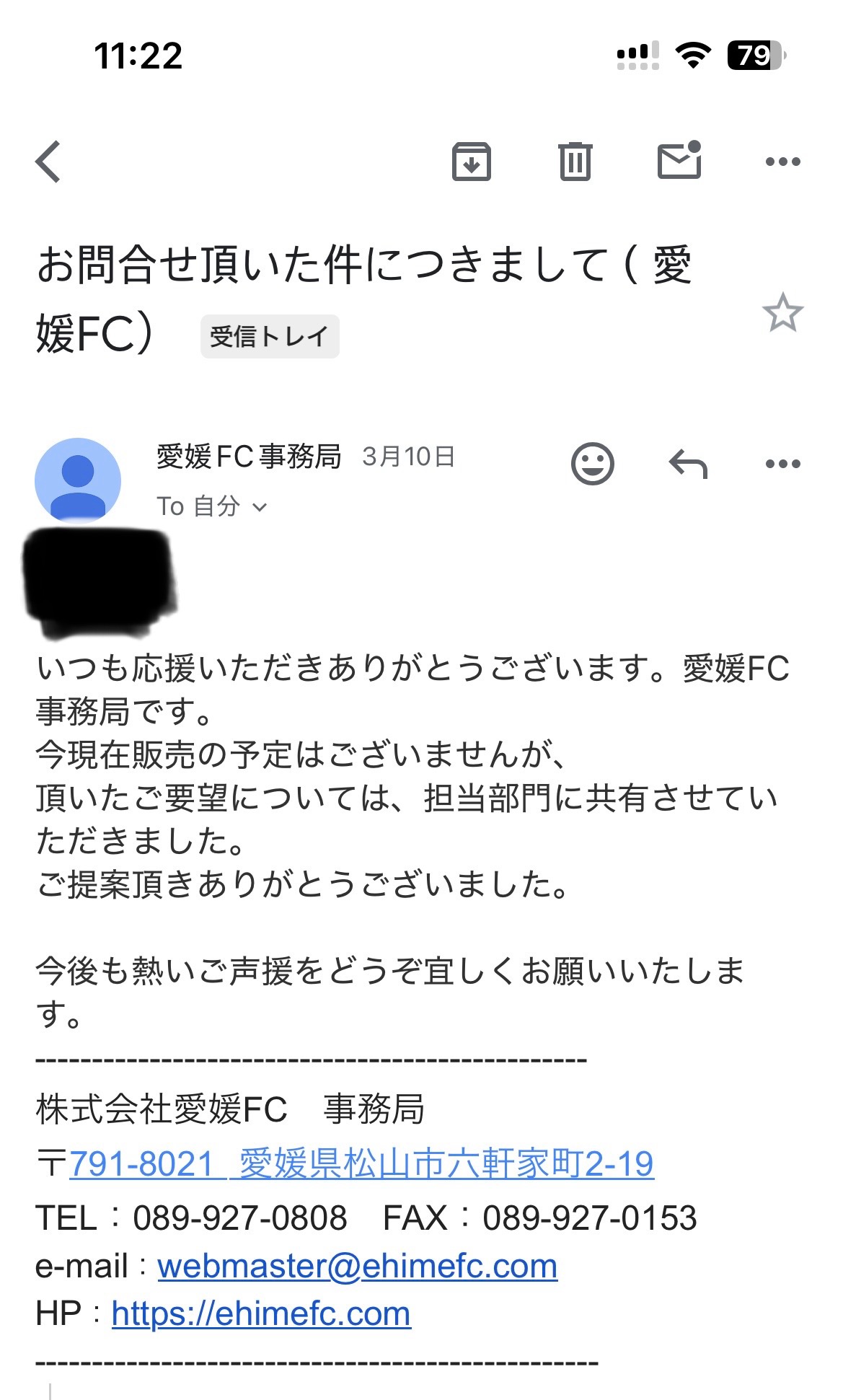This screenshot has height=1400, width=843.
Task: Open the https://ehimefc.com website link
Action: point(261,1313)
